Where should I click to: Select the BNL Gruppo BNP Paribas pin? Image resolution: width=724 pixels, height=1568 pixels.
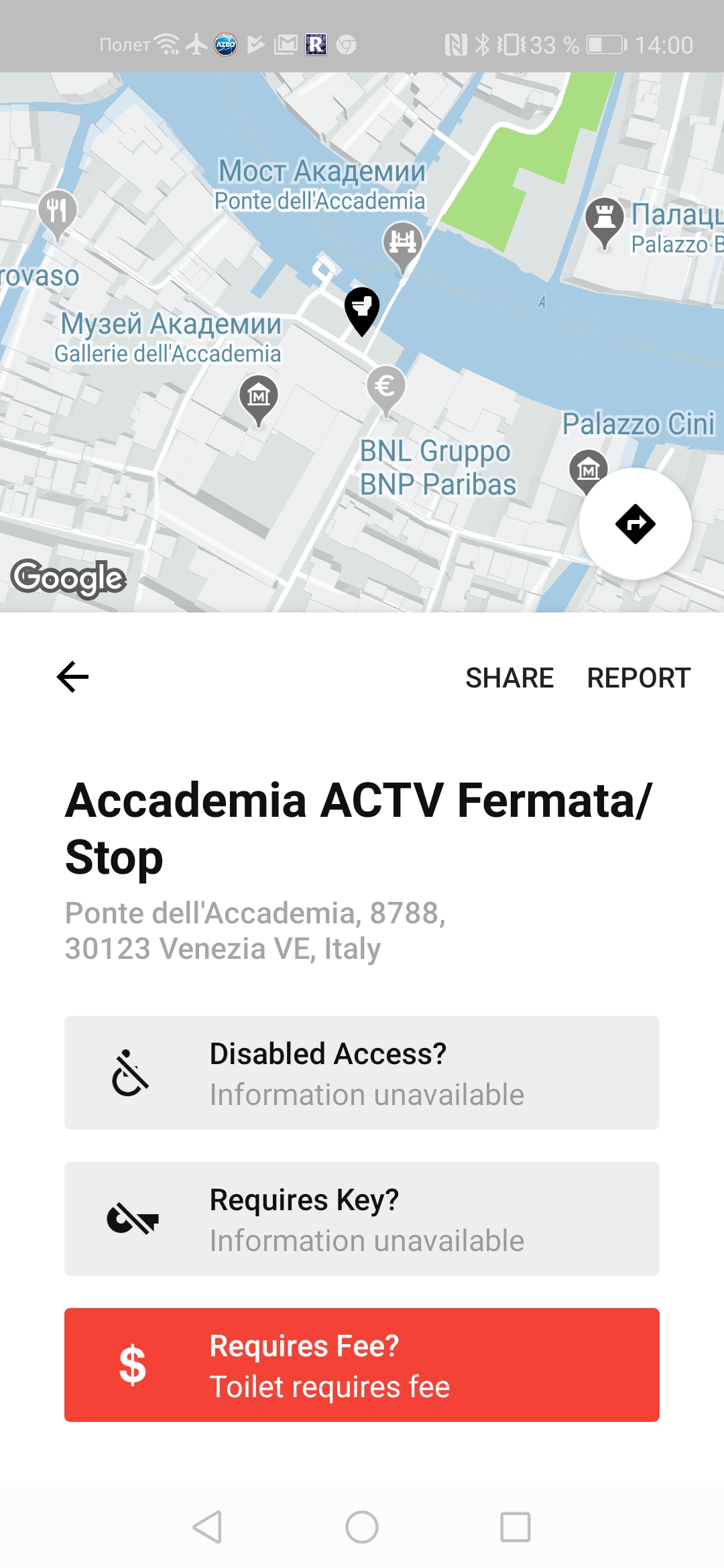point(385,387)
